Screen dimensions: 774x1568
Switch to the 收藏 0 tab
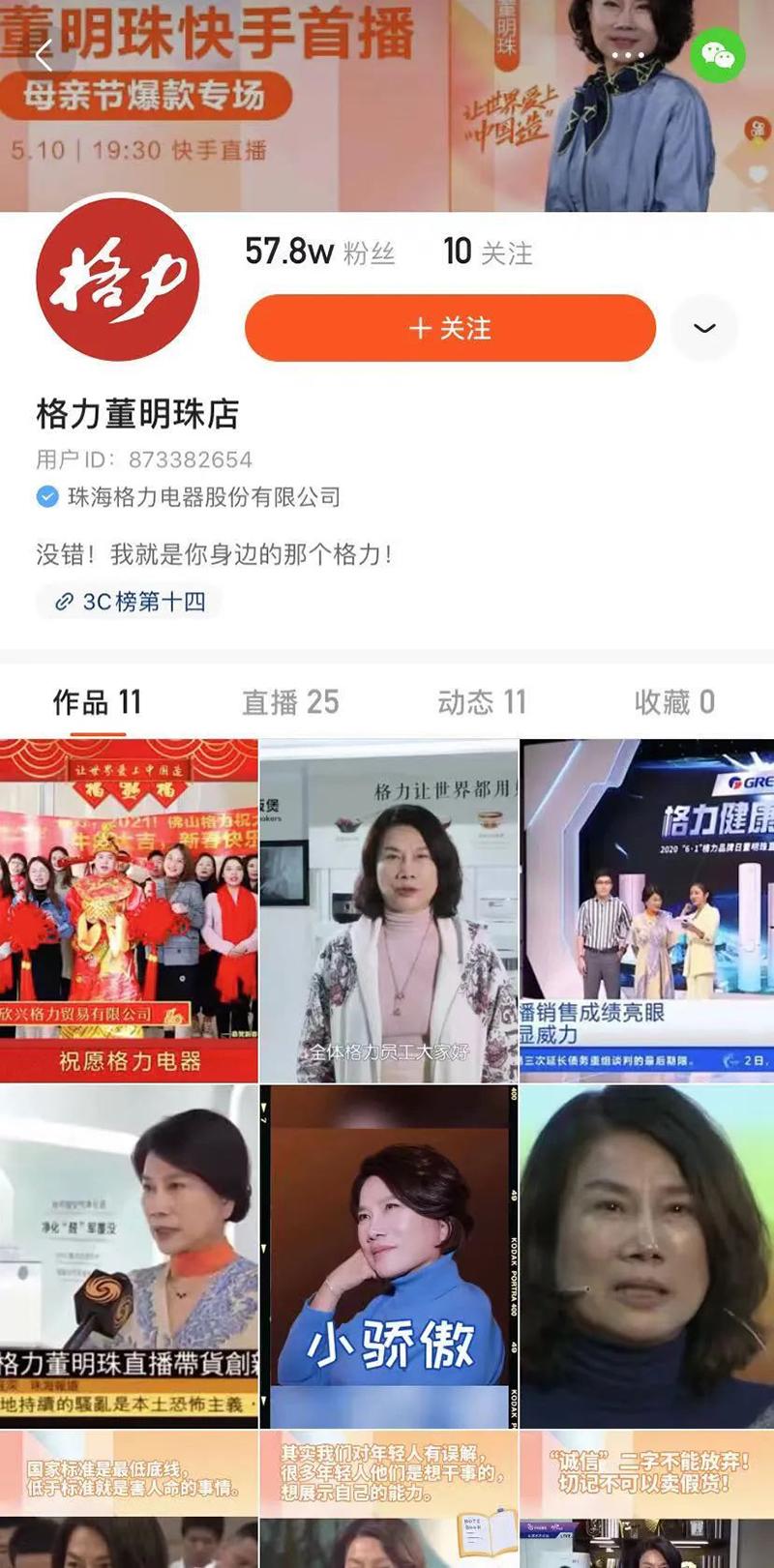tap(674, 702)
